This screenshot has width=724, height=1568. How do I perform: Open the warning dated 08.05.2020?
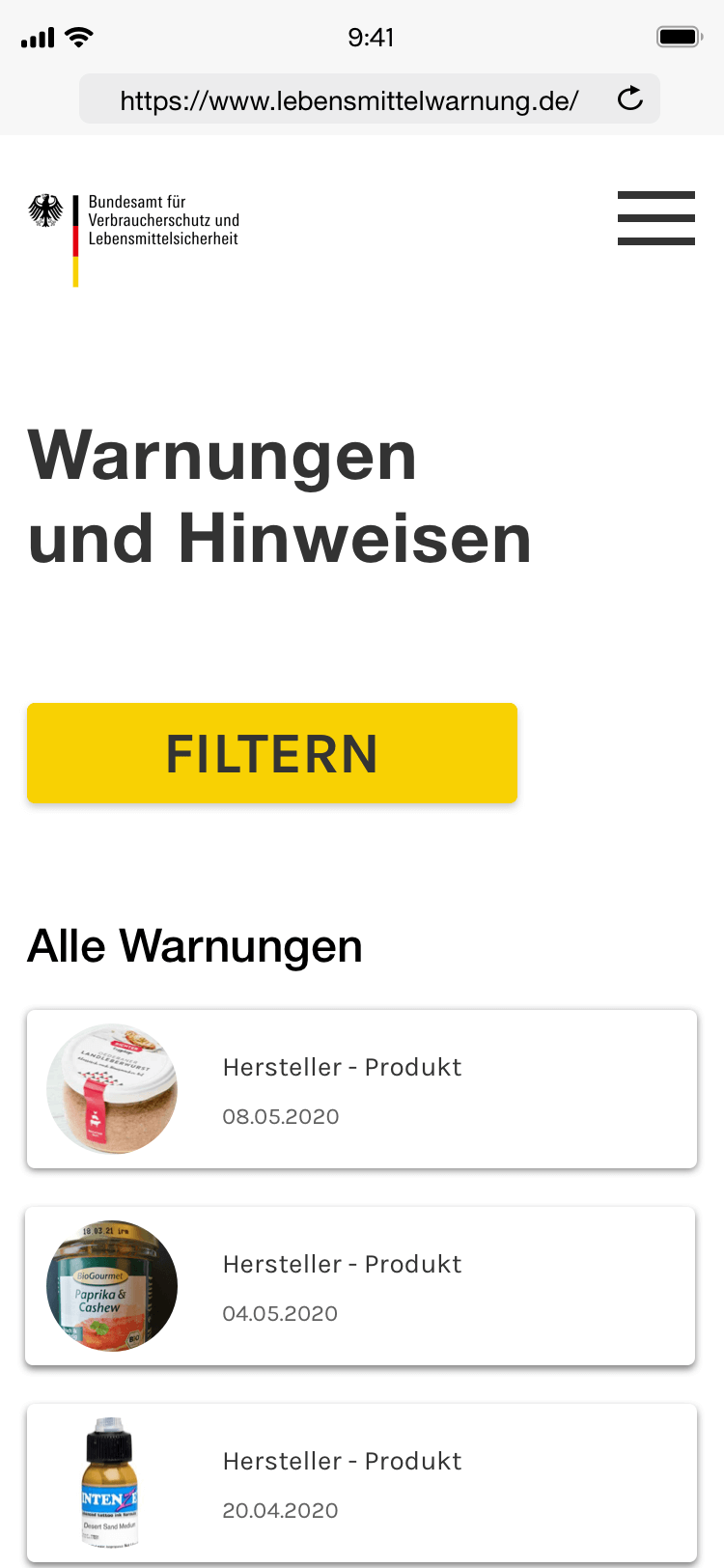(362, 1089)
